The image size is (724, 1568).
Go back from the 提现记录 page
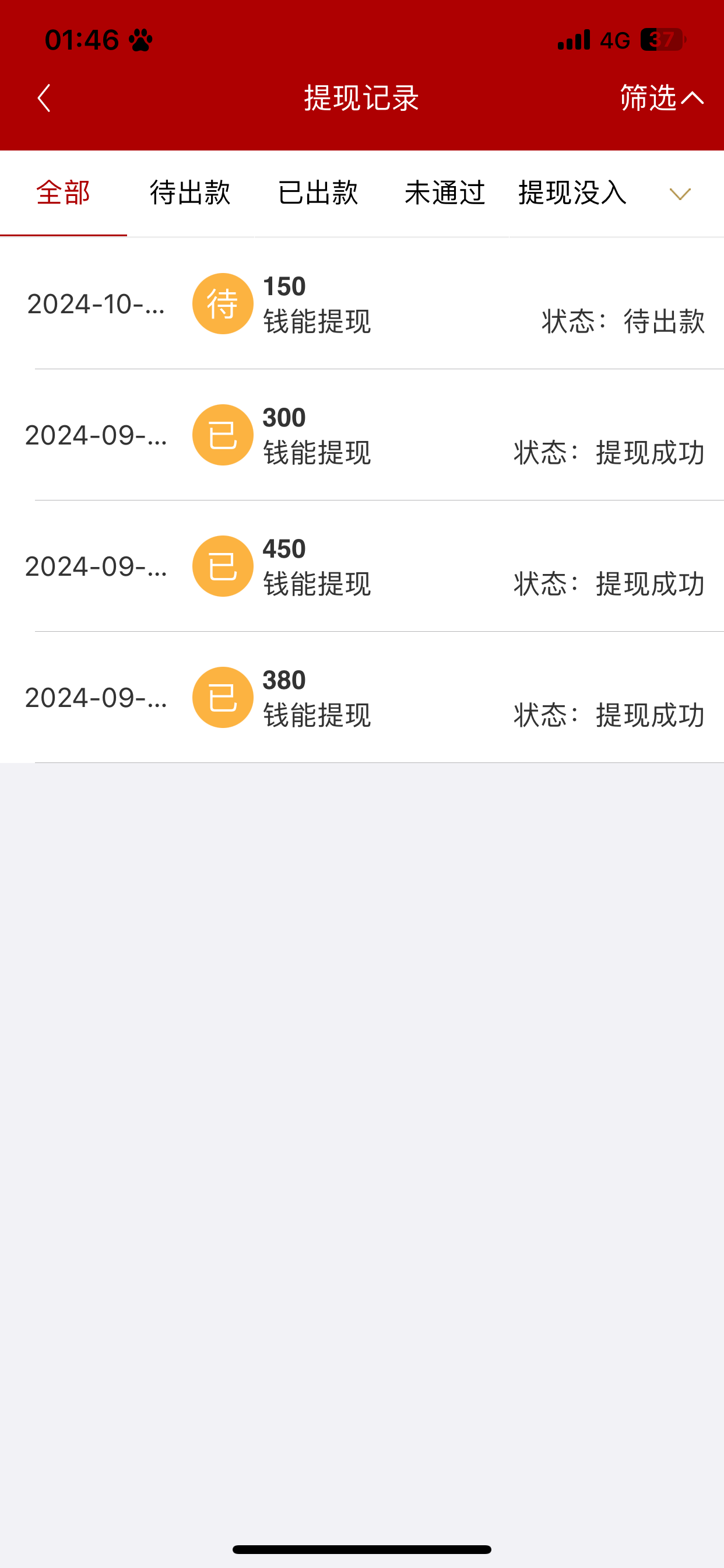44,98
